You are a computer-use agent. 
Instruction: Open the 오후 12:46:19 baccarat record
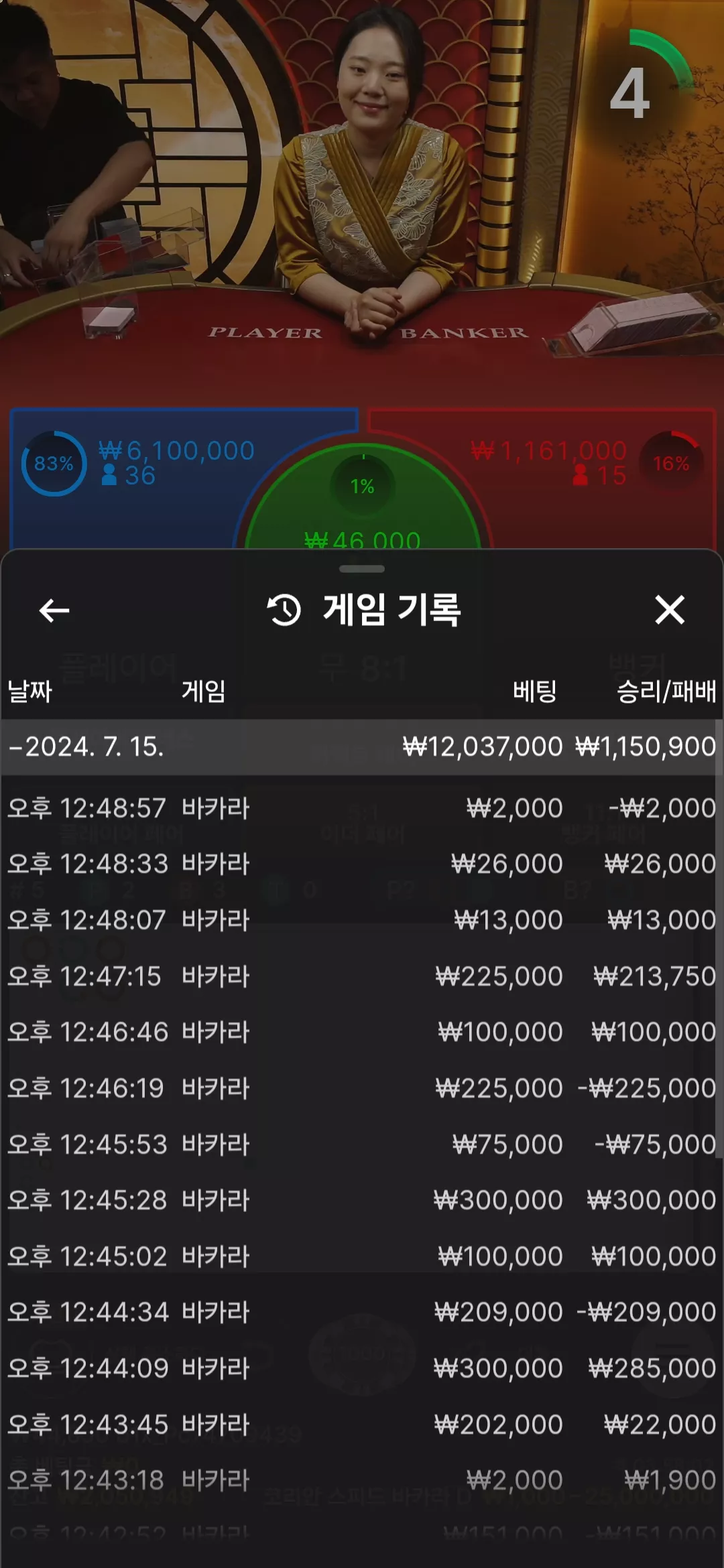tap(362, 1088)
